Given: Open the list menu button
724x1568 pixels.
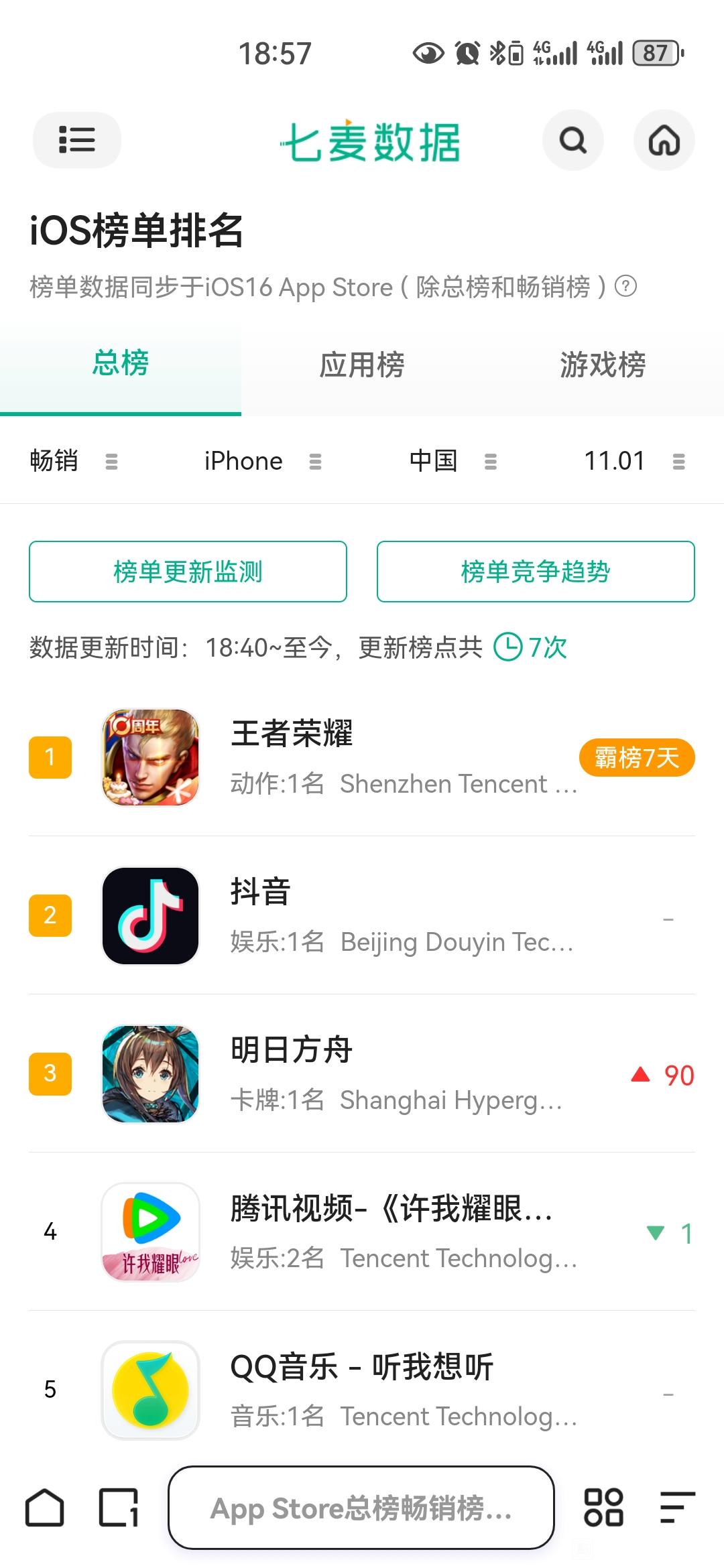Looking at the screenshot, I should 76,140.
